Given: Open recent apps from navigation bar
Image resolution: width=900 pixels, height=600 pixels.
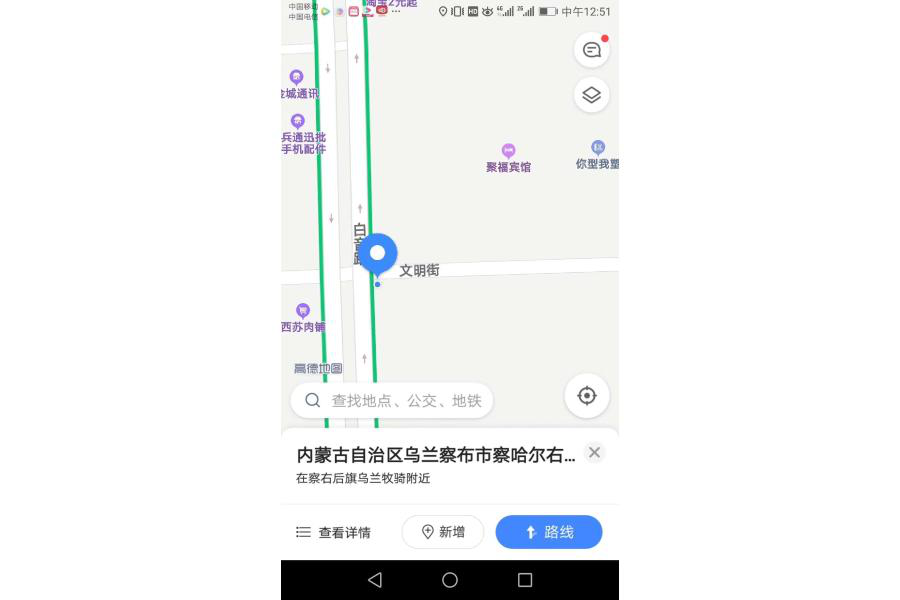Looking at the screenshot, I should pos(525,580).
